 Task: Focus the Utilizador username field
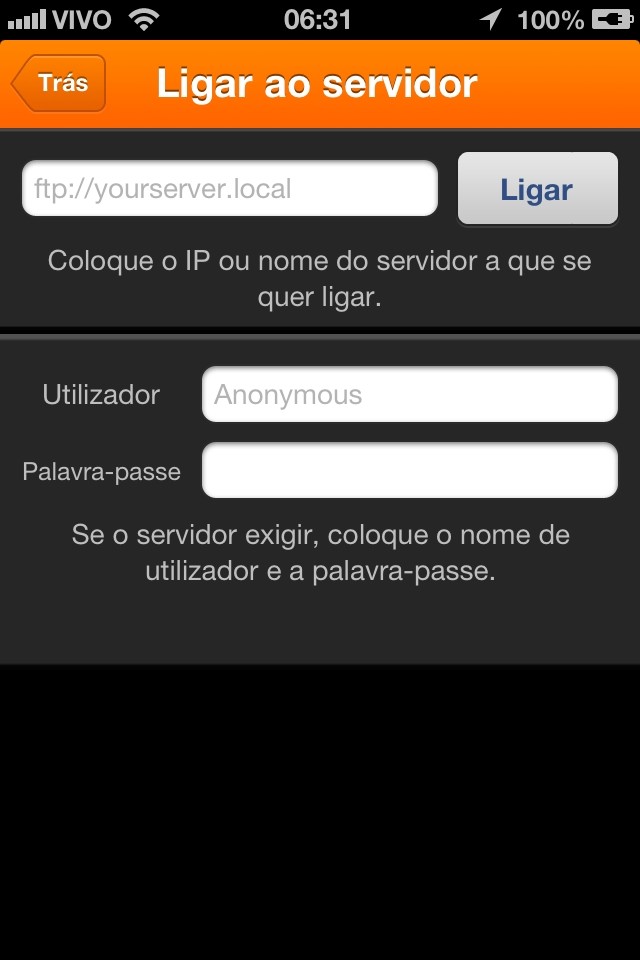click(409, 395)
